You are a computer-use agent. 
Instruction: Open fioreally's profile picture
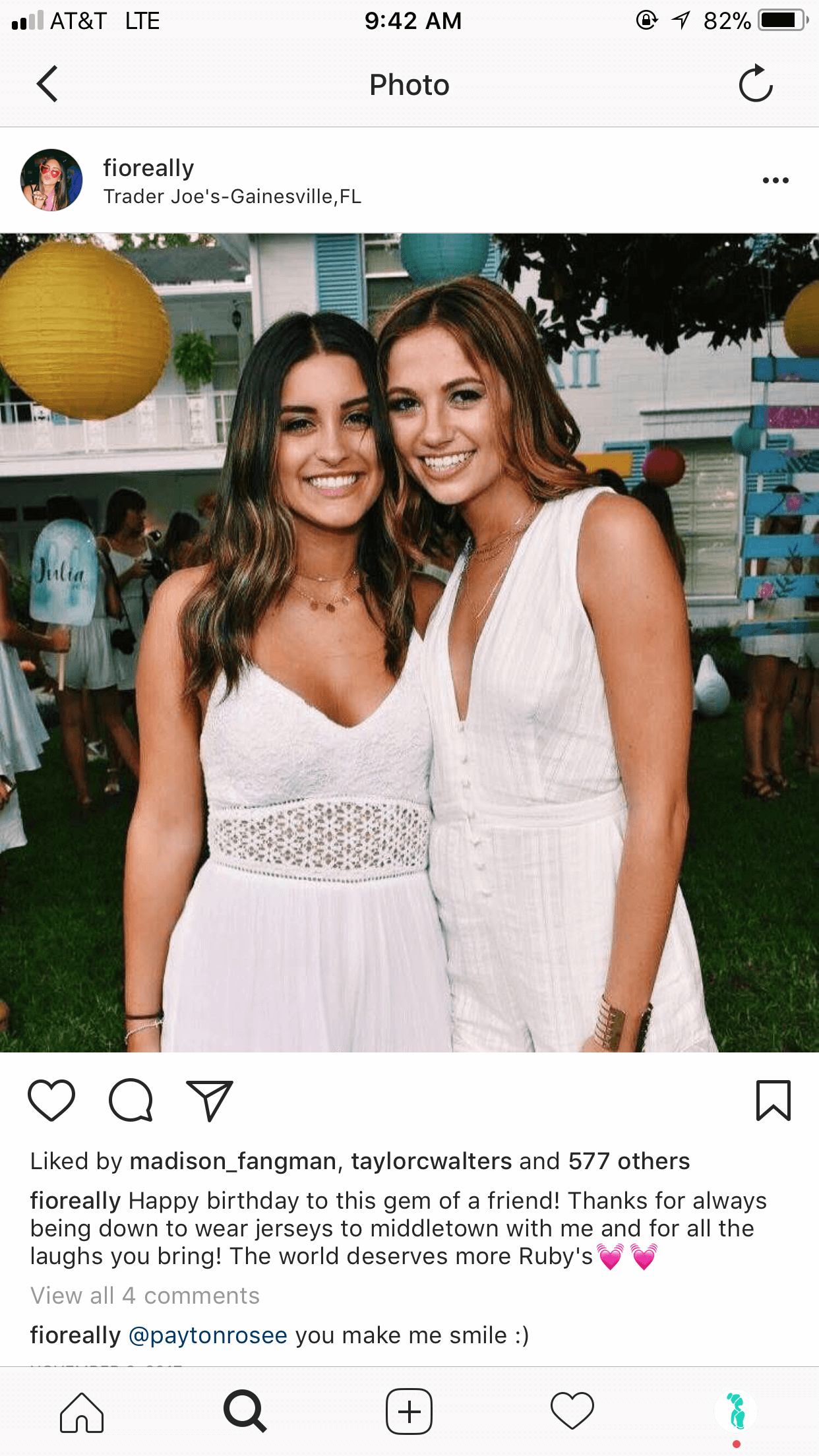click(51, 180)
